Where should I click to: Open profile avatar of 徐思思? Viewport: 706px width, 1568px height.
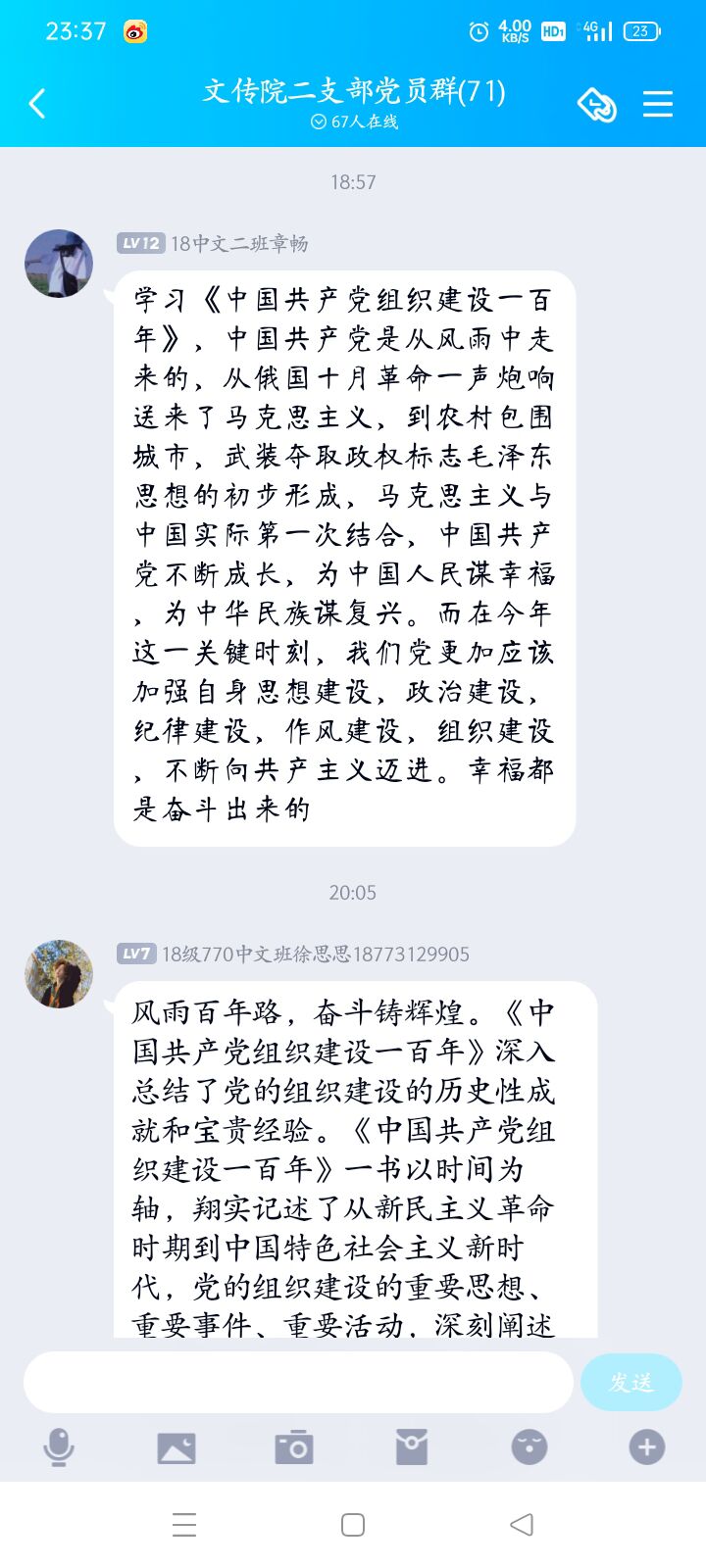(x=59, y=974)
